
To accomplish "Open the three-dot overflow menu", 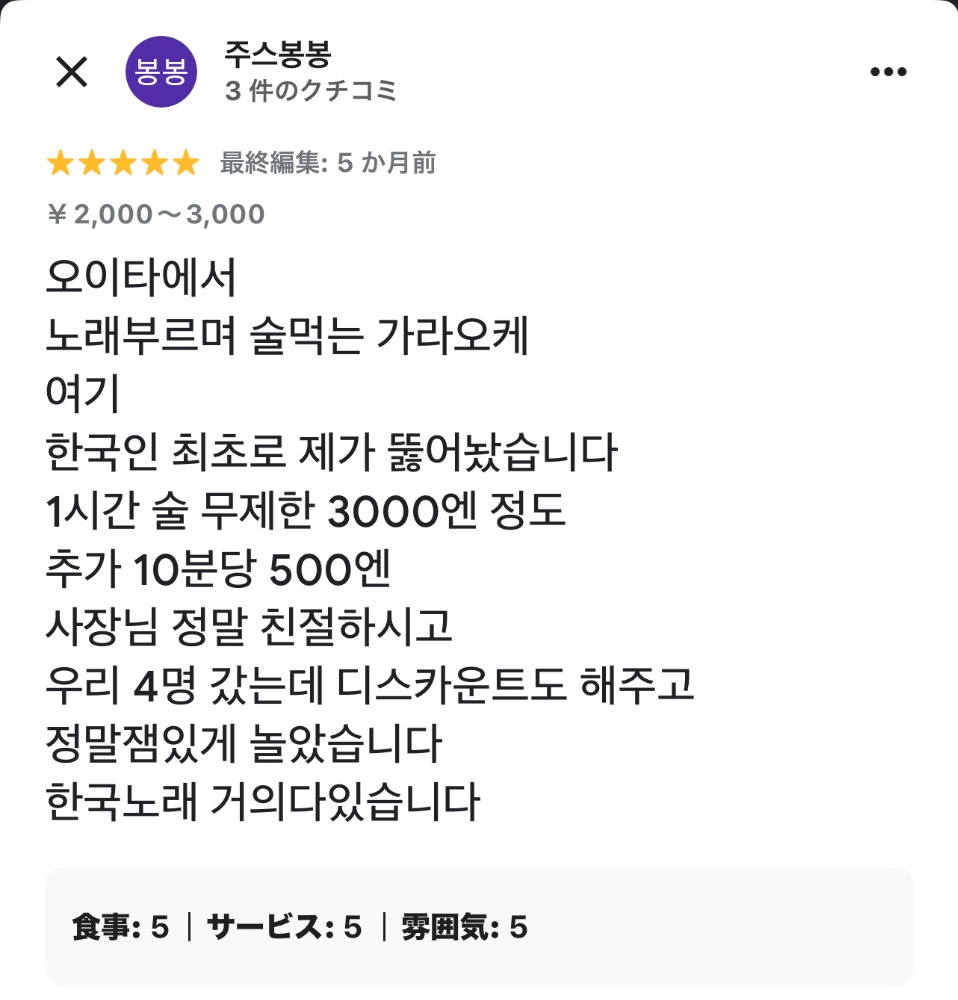I will (x=887, y=72).
